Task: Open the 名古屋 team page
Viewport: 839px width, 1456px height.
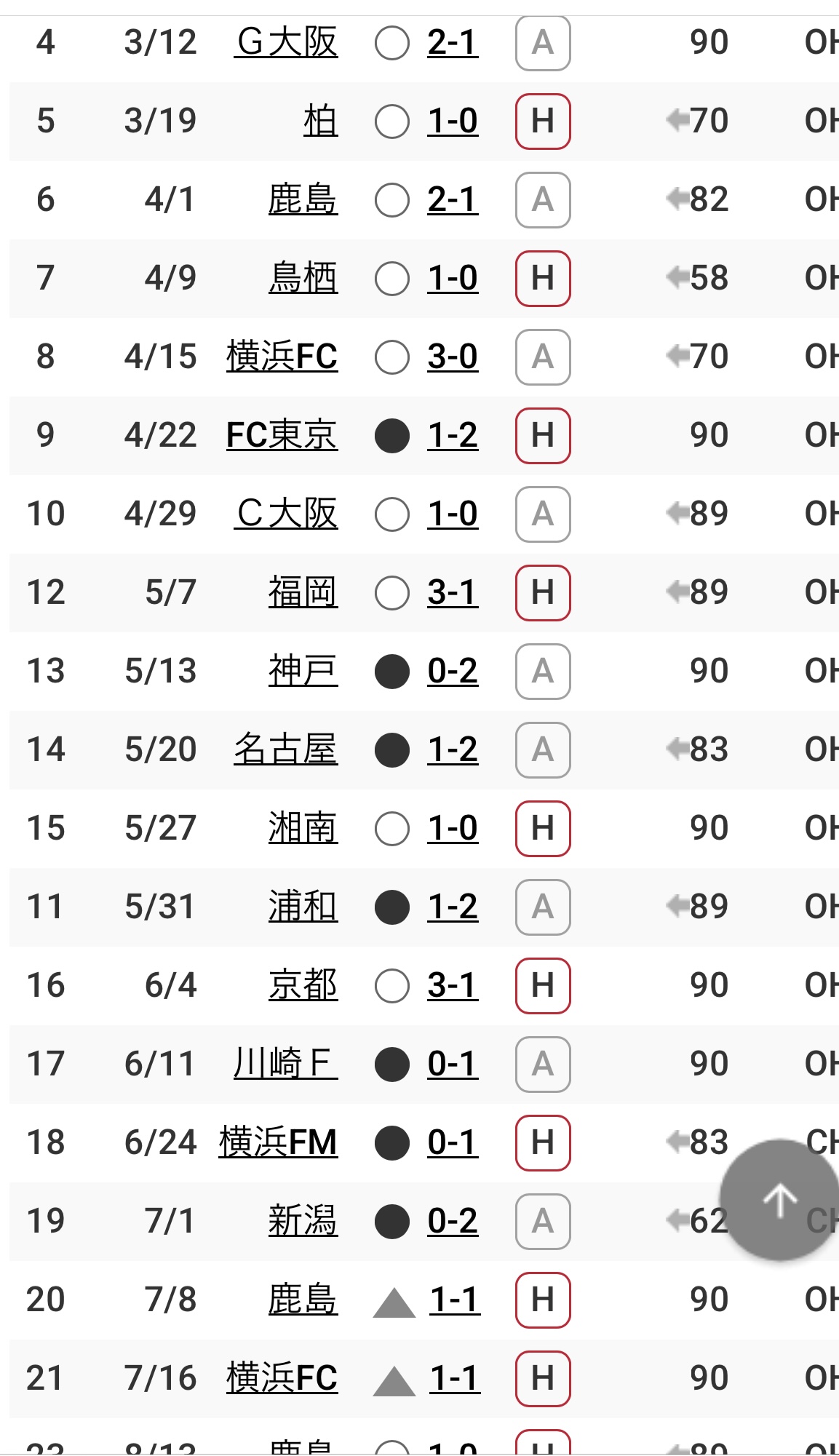Action: tap(286, 749)
